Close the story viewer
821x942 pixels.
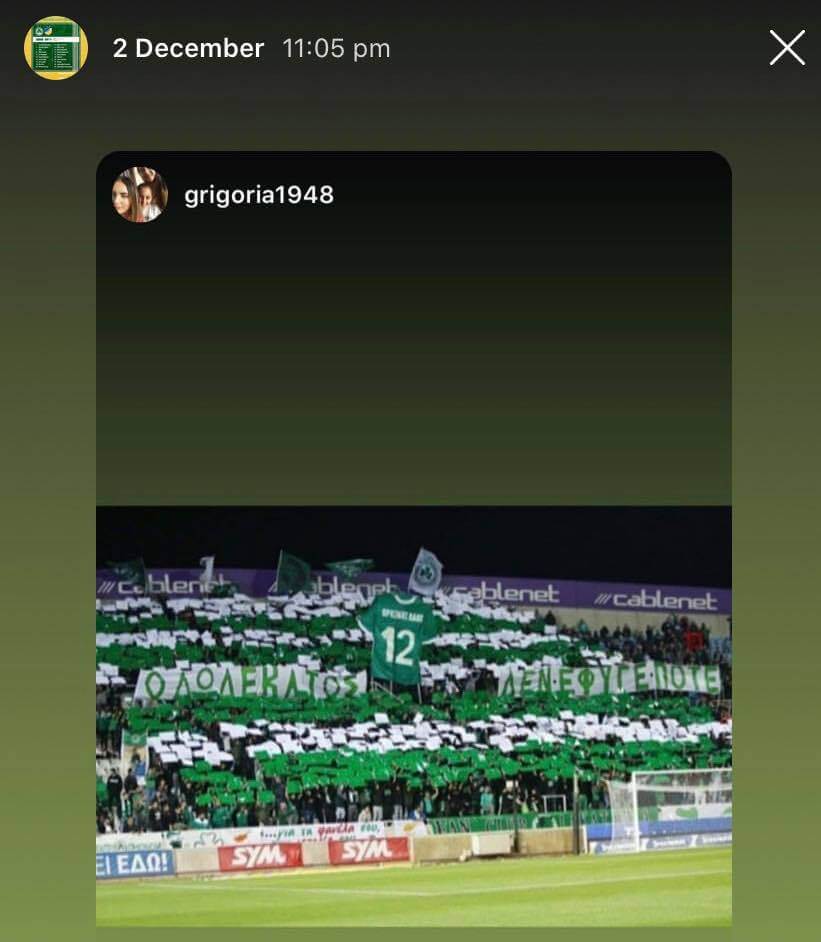point(787,48)
